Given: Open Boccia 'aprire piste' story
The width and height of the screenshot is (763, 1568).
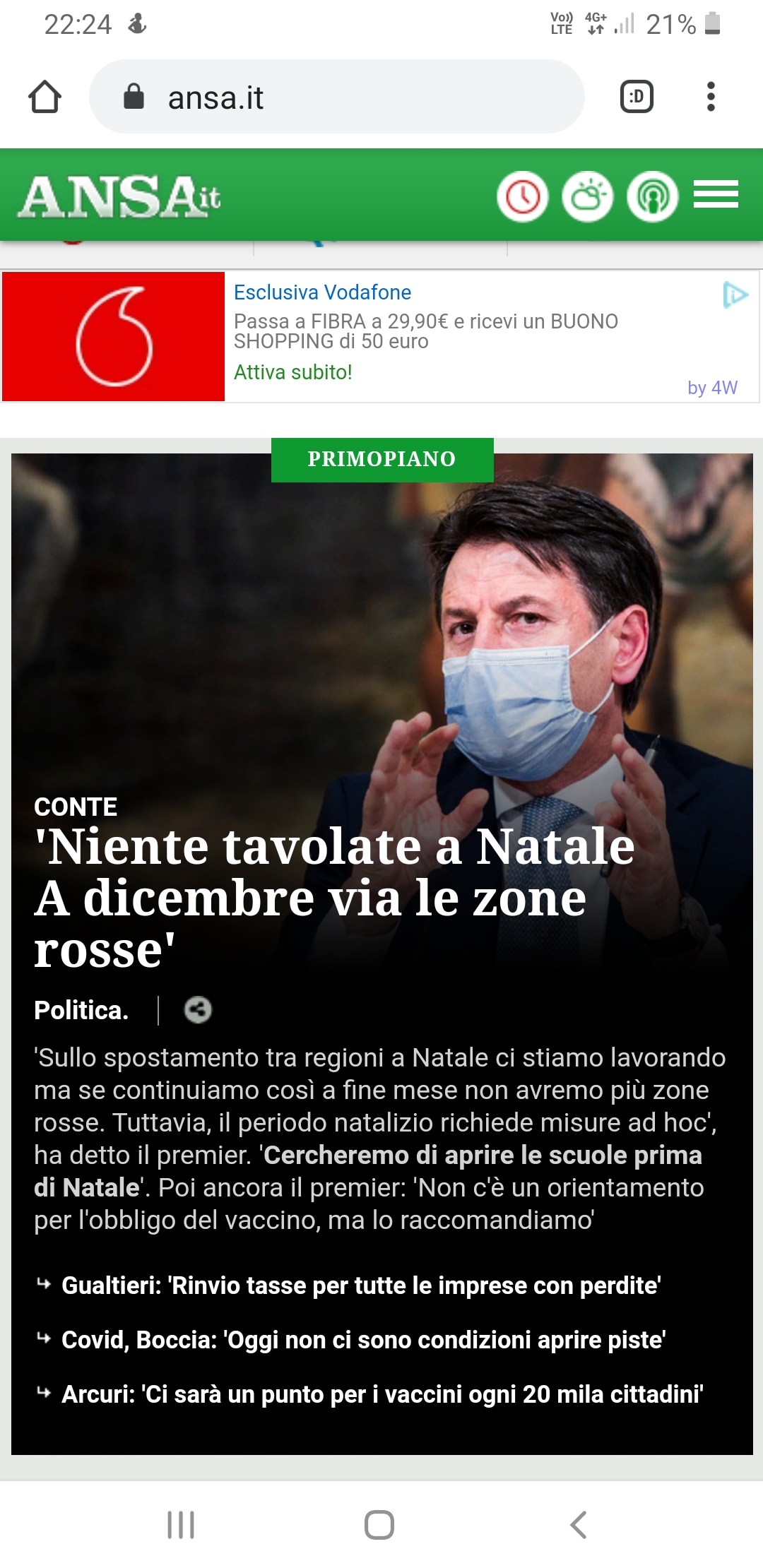Looking at the screenshot, I should tap(363, 1340).
